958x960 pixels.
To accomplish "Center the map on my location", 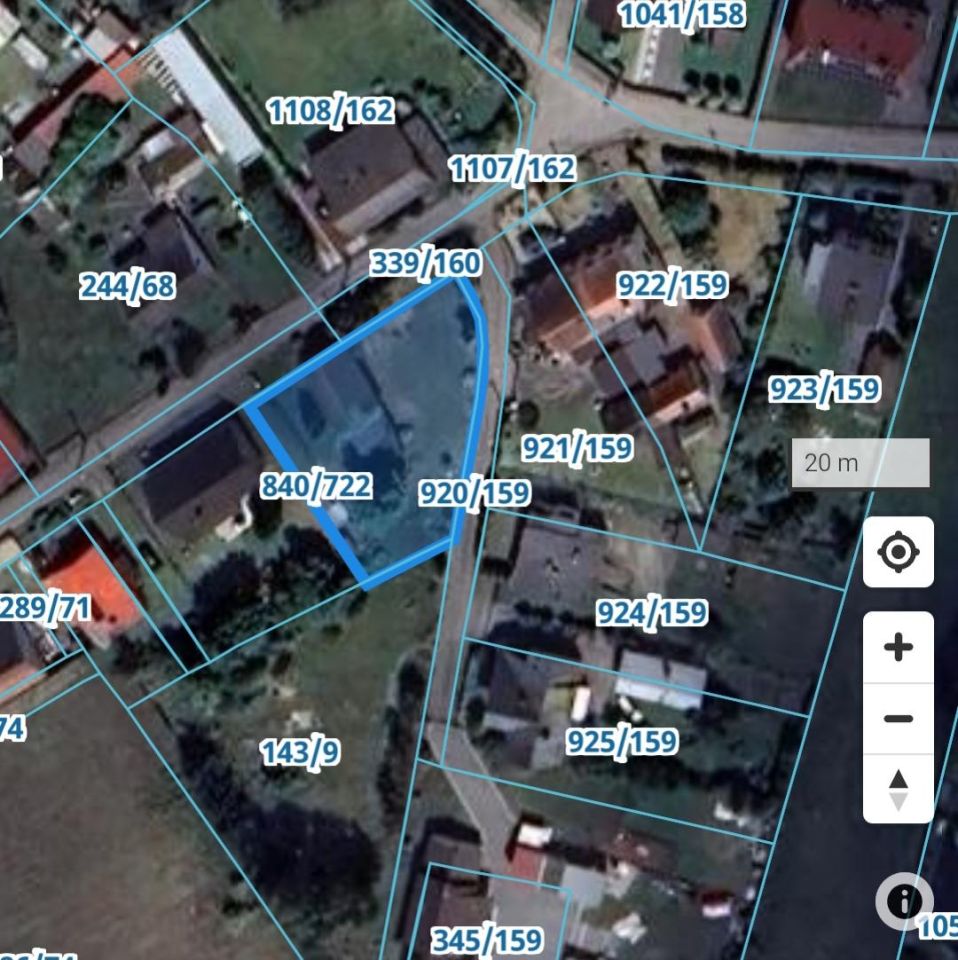I will 898,552.
